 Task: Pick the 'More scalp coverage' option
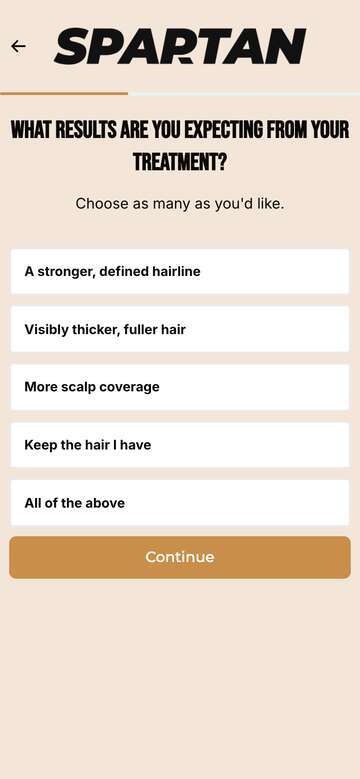pos(180,387)
